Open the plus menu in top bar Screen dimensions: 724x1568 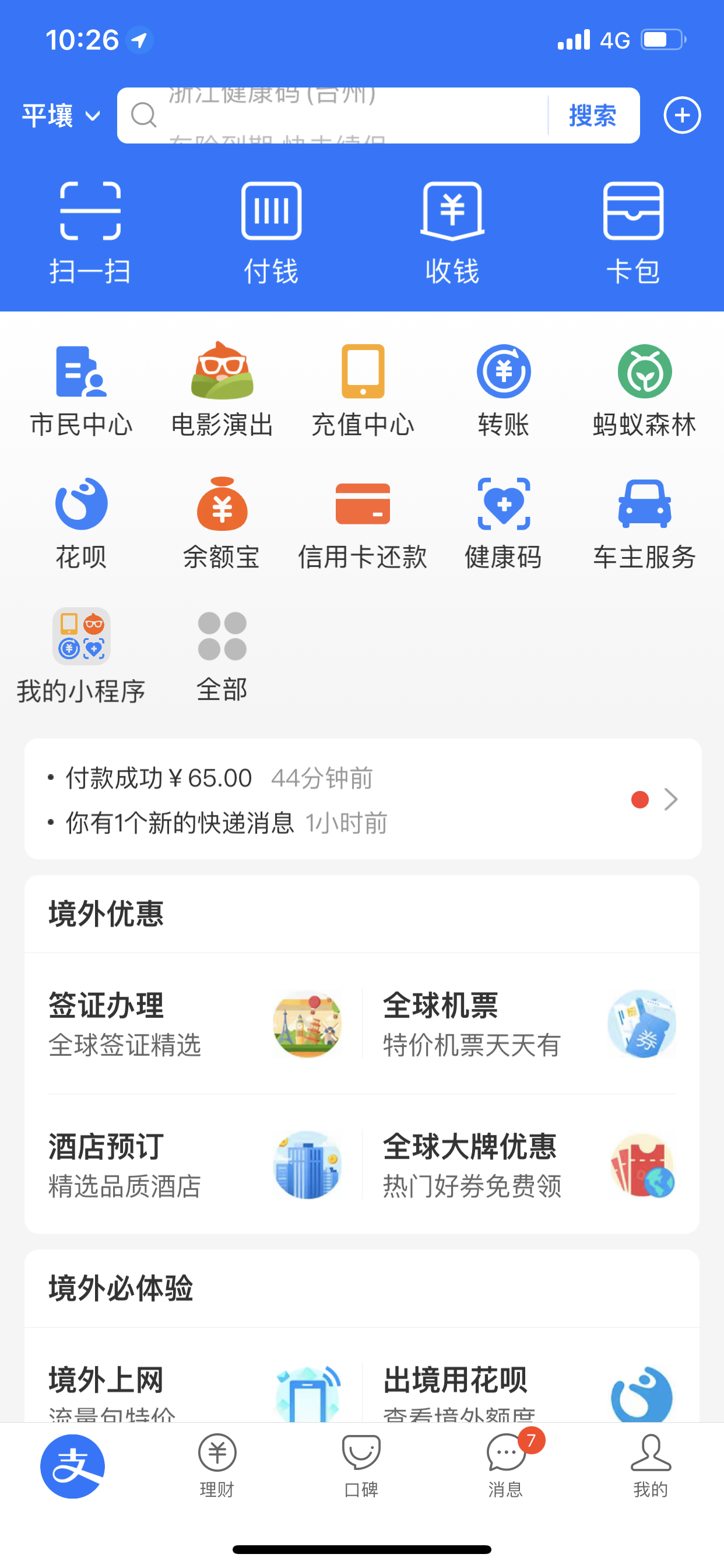681,116
